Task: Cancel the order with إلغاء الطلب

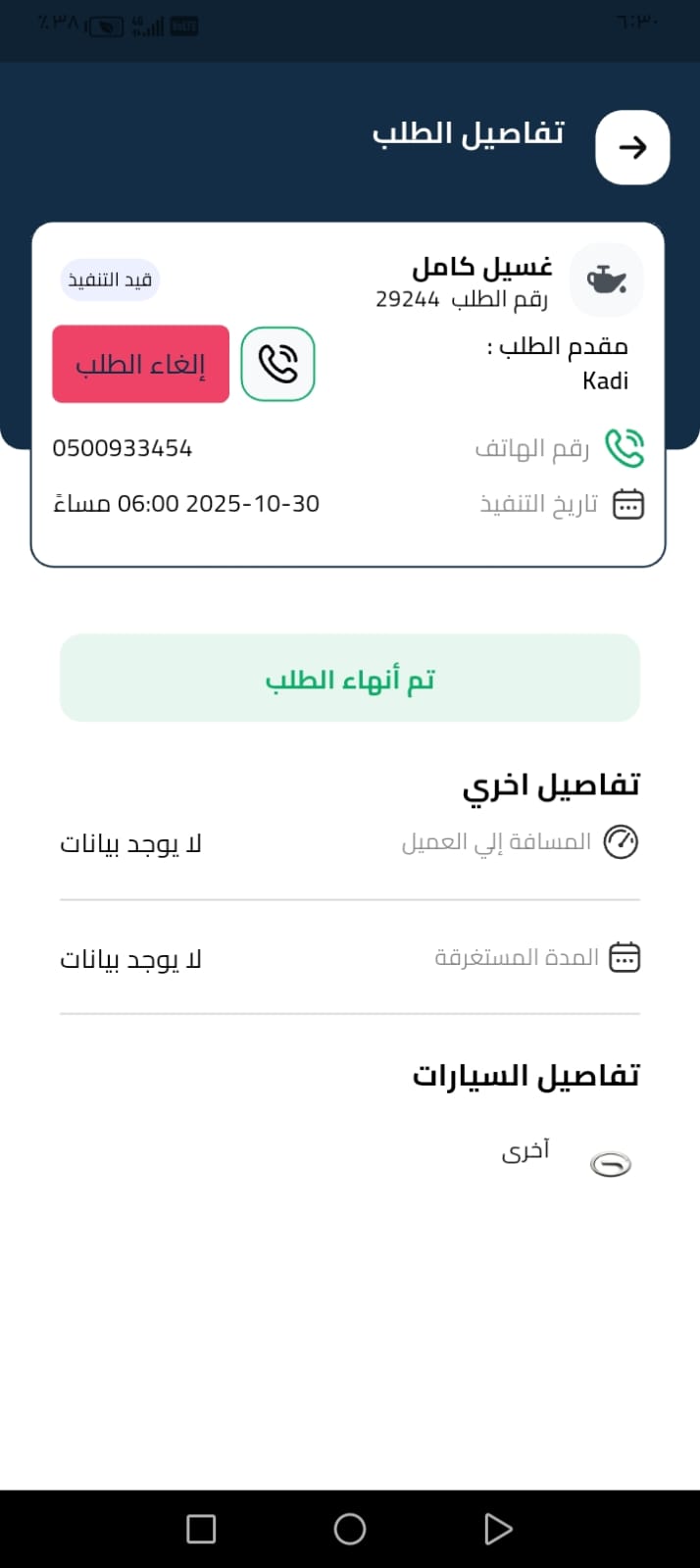Action: 140,364
